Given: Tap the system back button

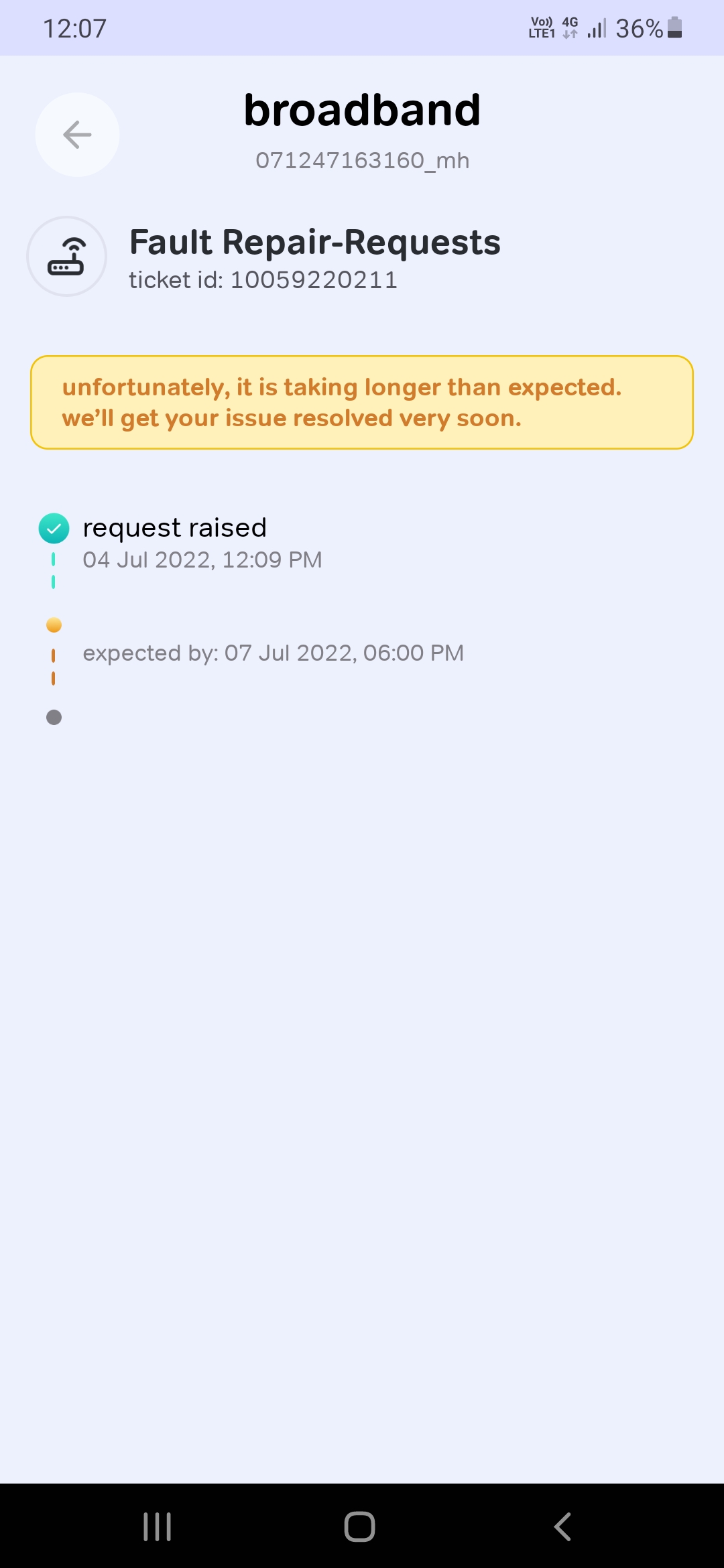Looking at the screenshot, I should pyautogui.click(x=562, y=1526).
